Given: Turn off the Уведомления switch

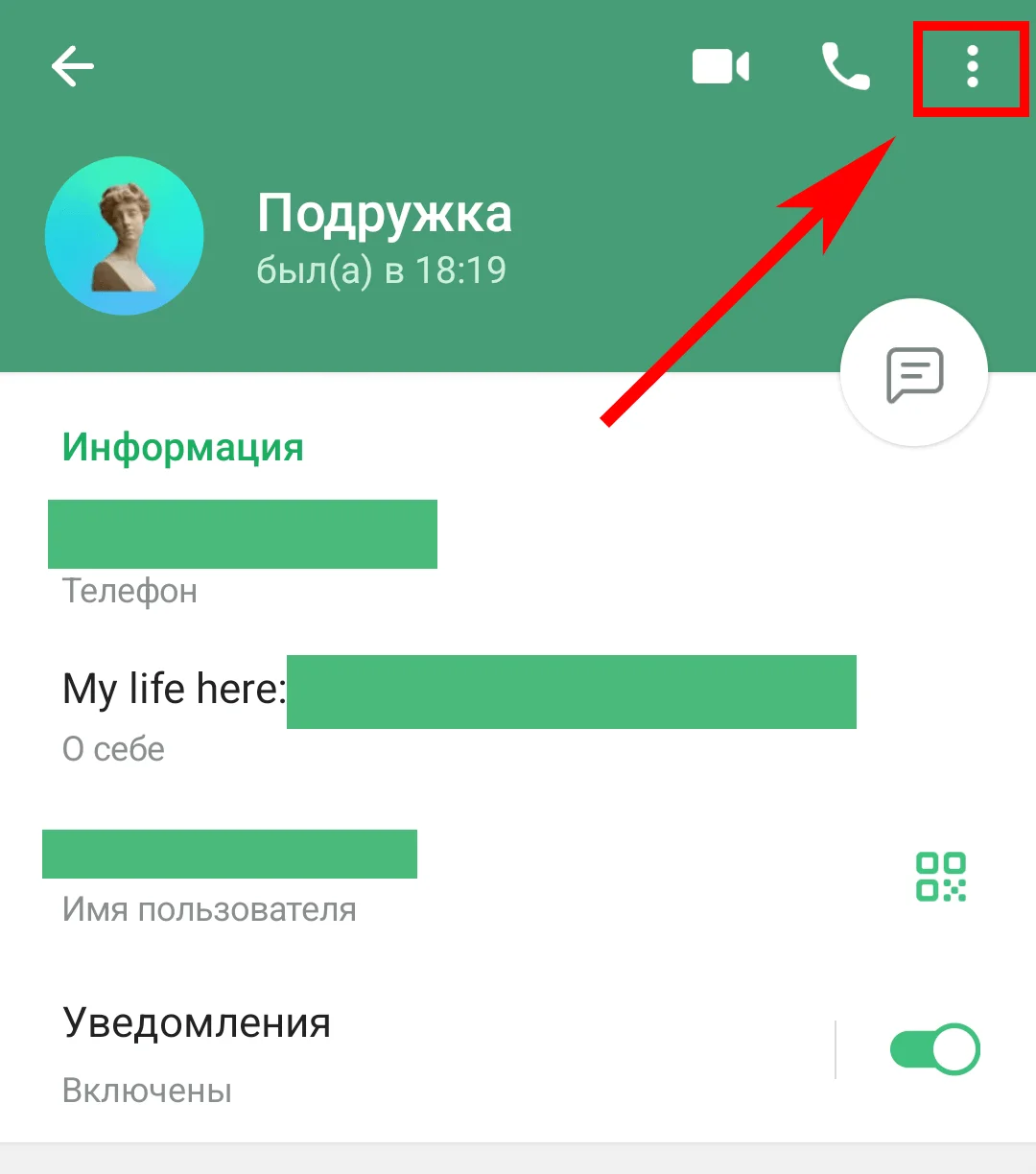Looking at the screenshot, I should (934, 1049).
